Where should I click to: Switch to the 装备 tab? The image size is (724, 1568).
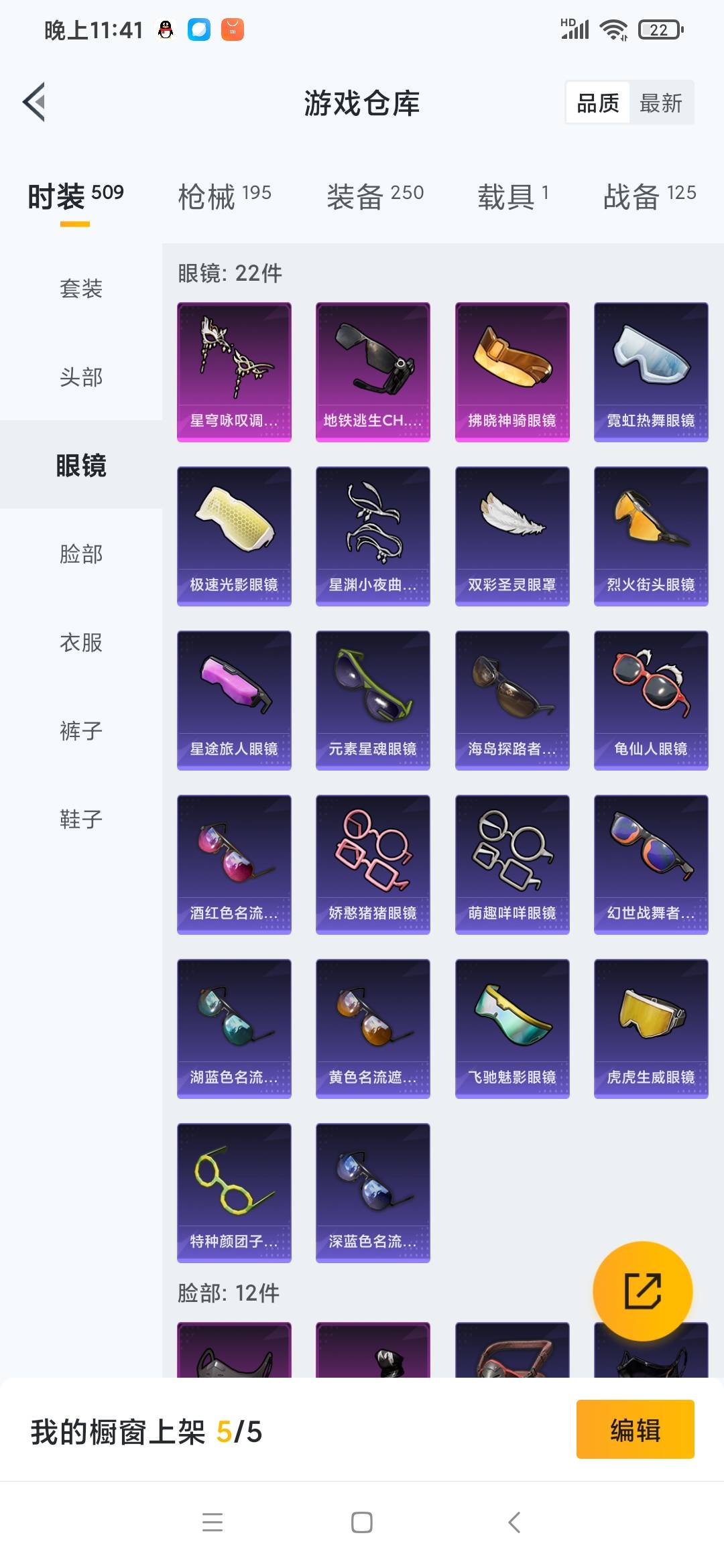click(x=375, y=196)
